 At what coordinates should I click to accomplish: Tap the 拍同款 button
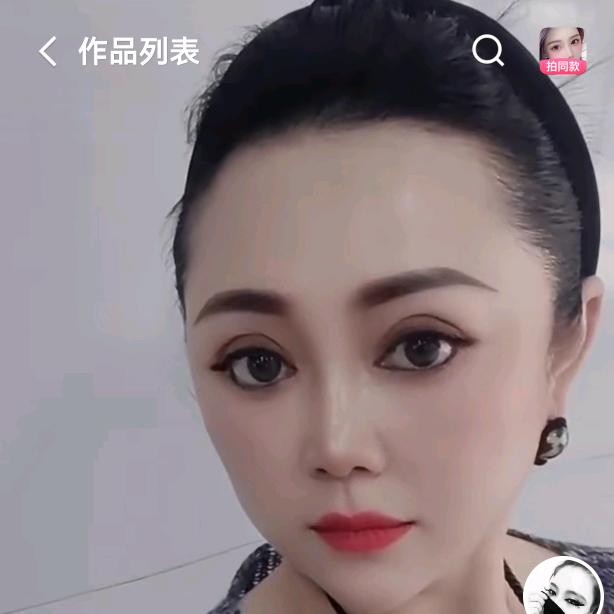pyautogui.click(x=563, y=51)
